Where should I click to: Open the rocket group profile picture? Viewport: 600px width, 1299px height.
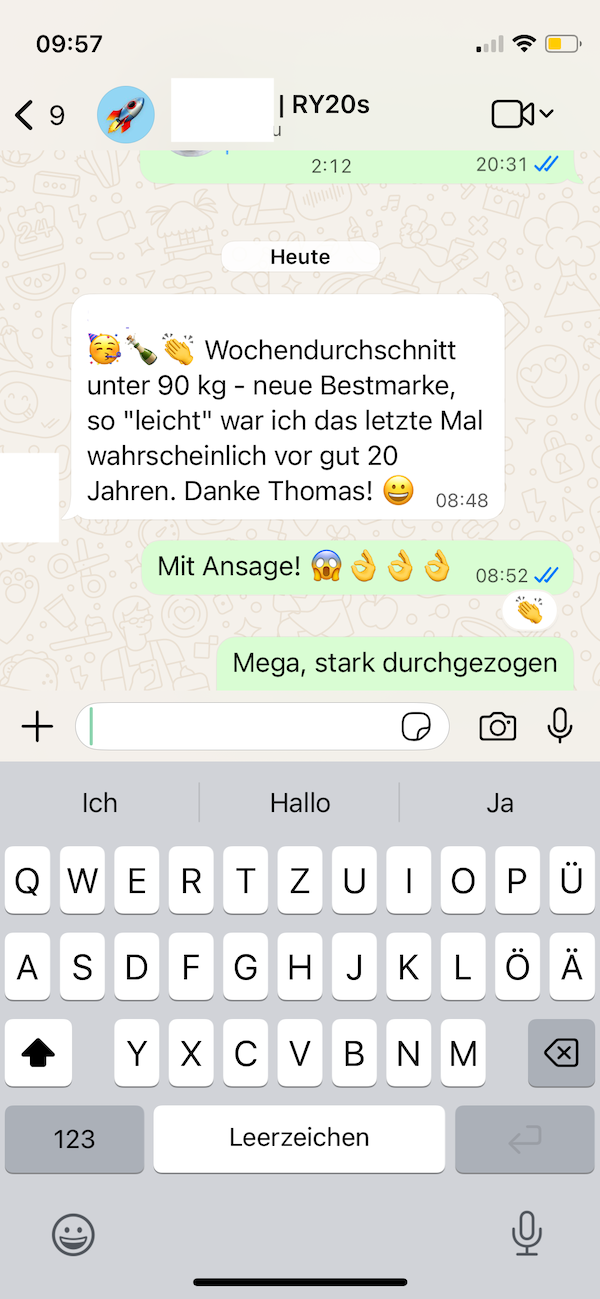point(125,115)
